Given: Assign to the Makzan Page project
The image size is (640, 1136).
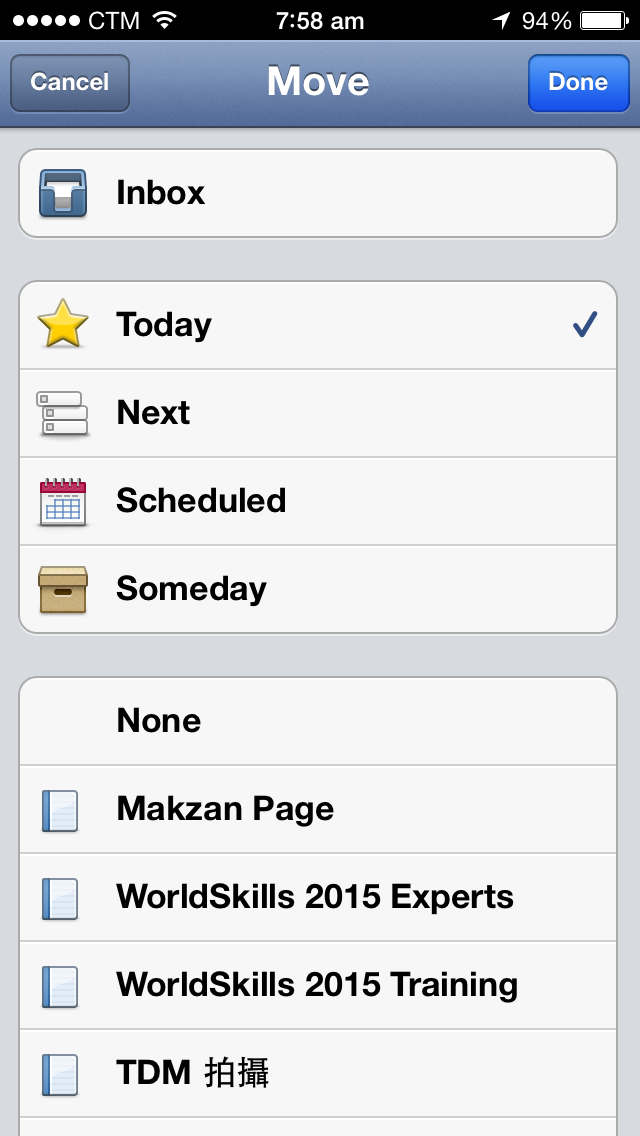Looking at the screenshot, I should [x=318, y=809].
